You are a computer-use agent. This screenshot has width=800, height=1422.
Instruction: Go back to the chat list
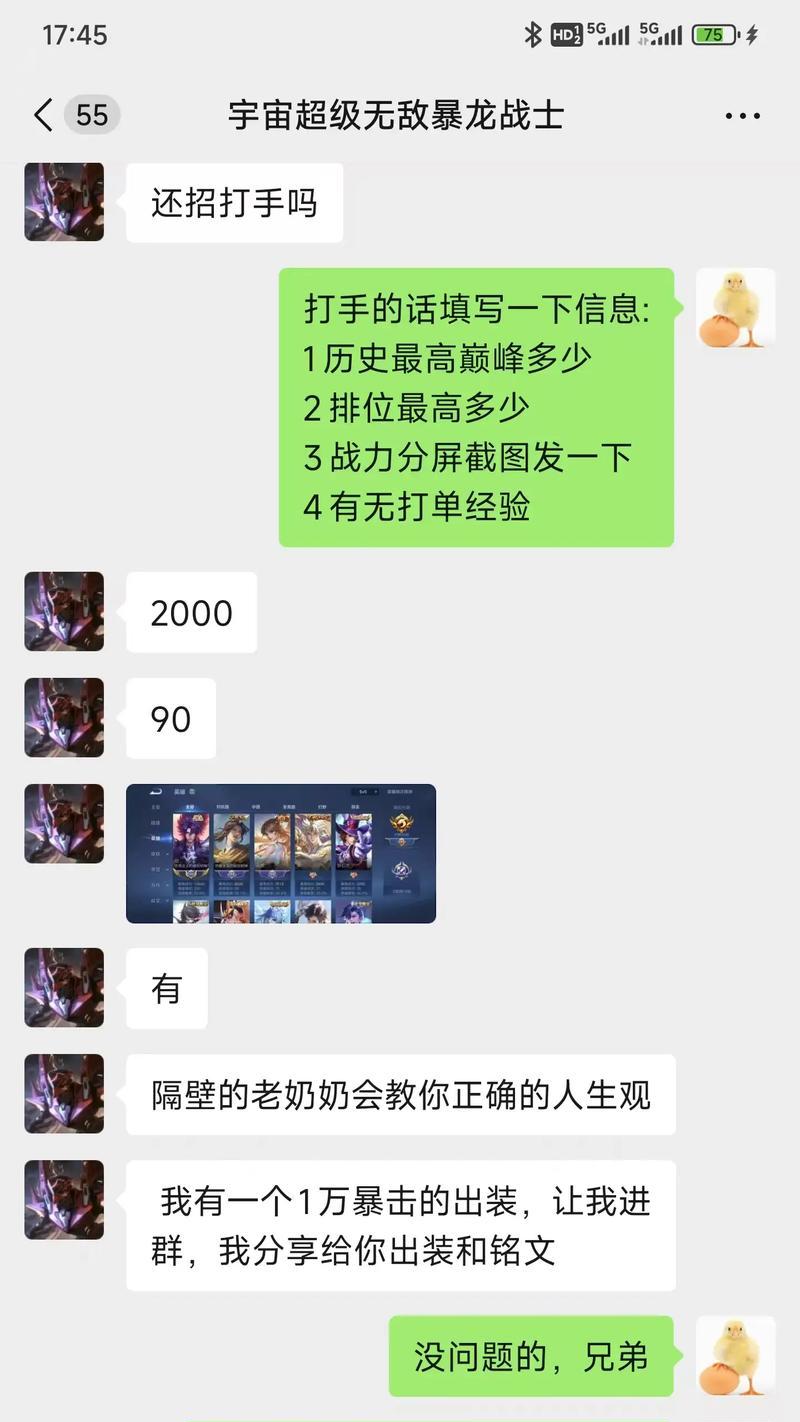pyautogui.click(x=43, y=116)
